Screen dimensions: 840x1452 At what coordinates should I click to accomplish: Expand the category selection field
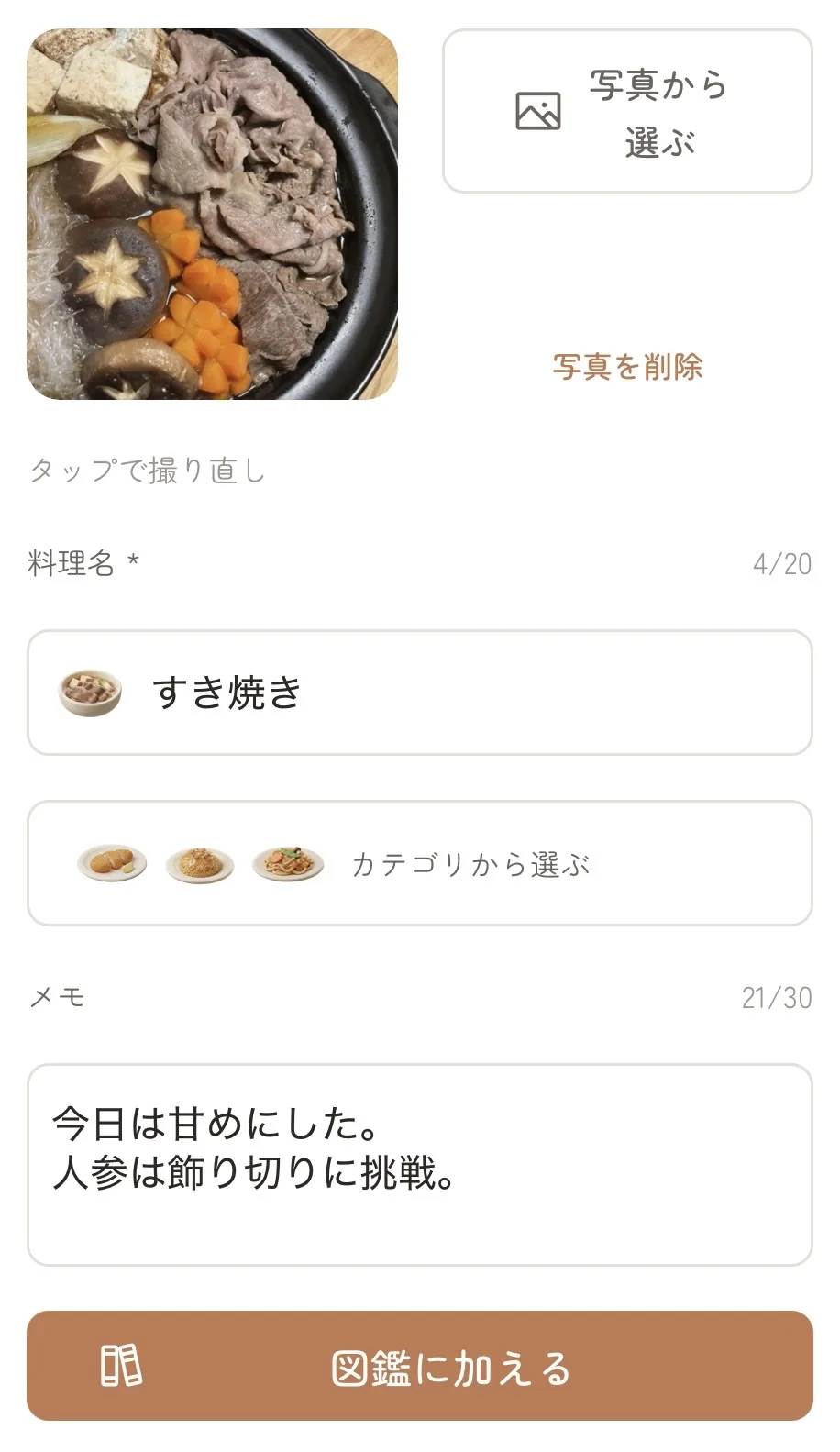420,863
